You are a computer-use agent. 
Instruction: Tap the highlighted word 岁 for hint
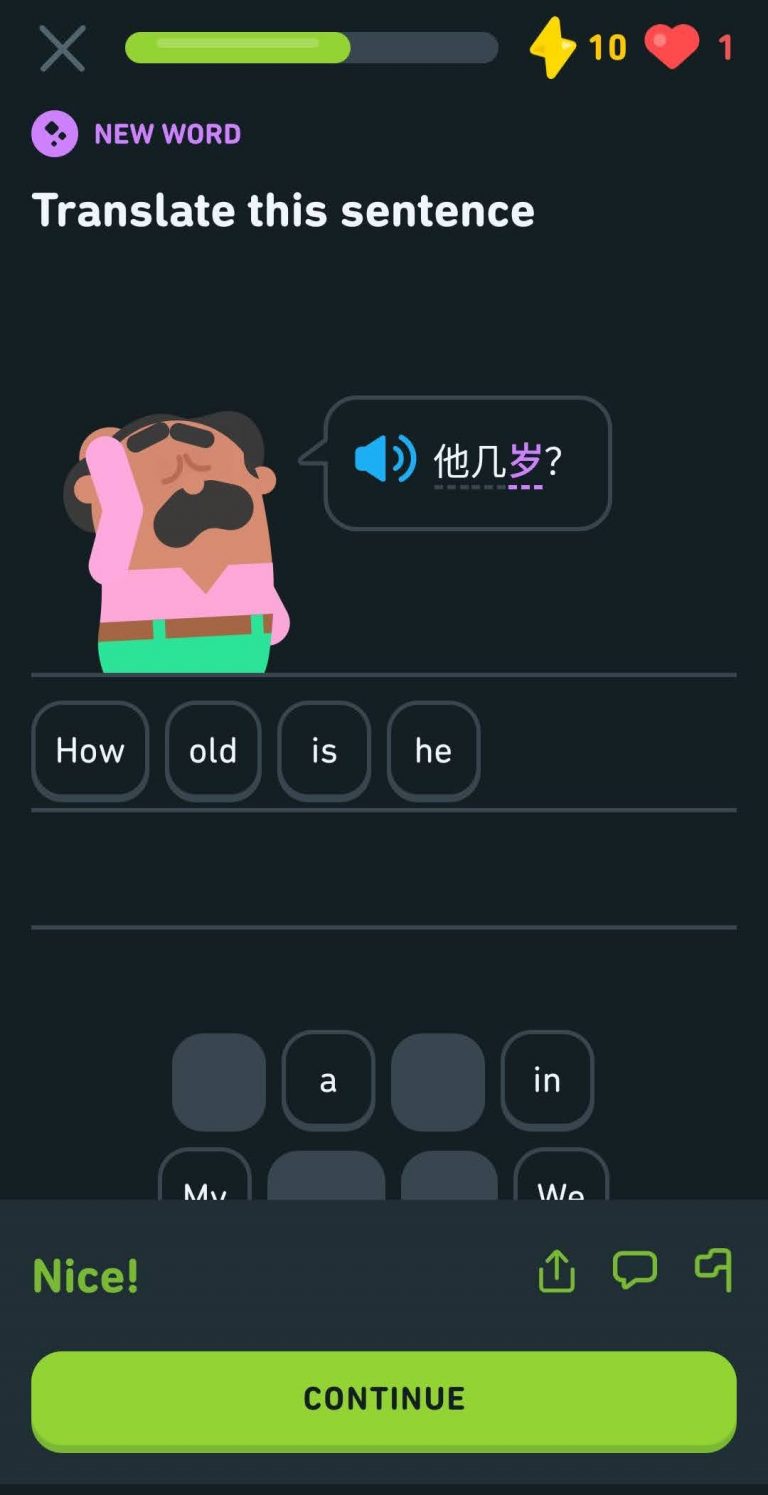(x=525, y=462)
